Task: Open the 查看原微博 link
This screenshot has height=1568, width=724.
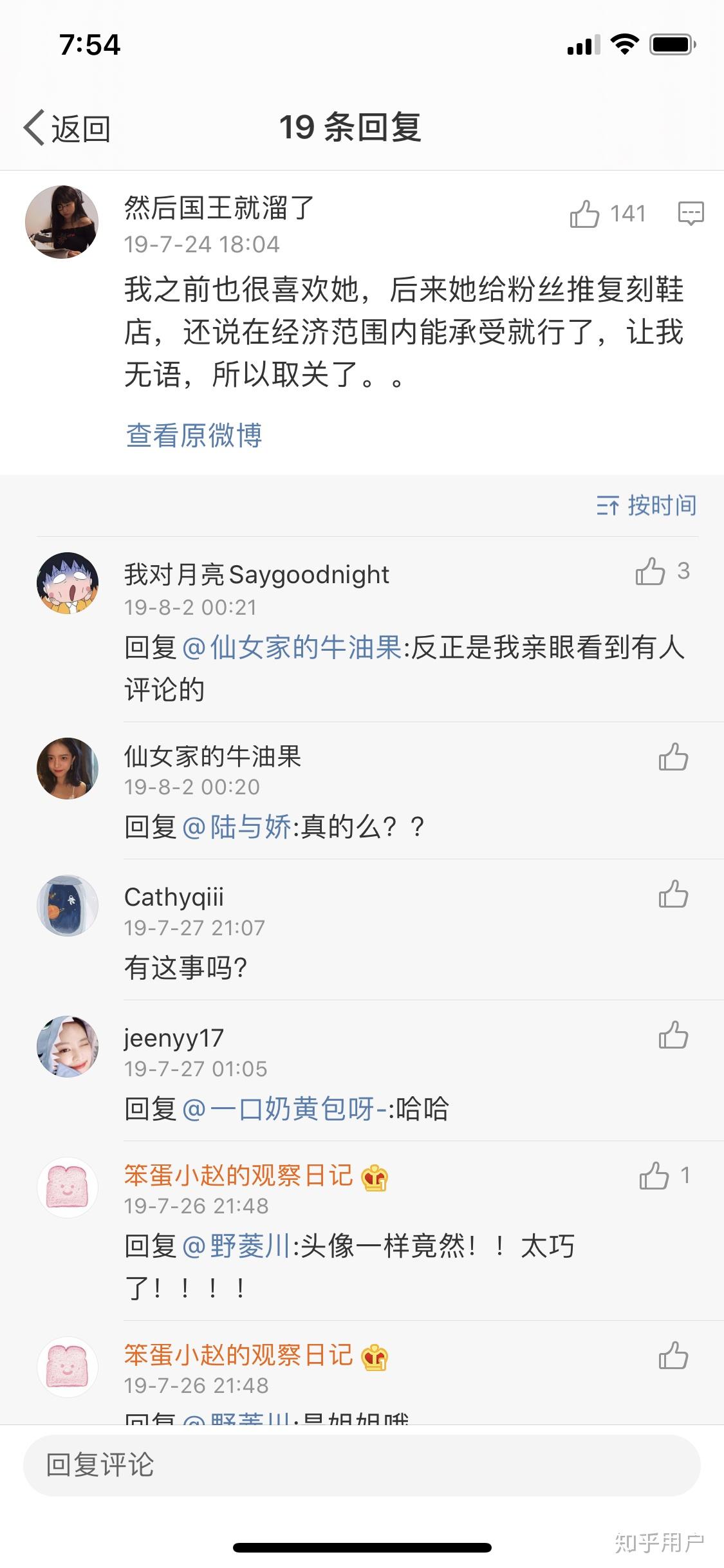Action: click(x=194, y=436)
